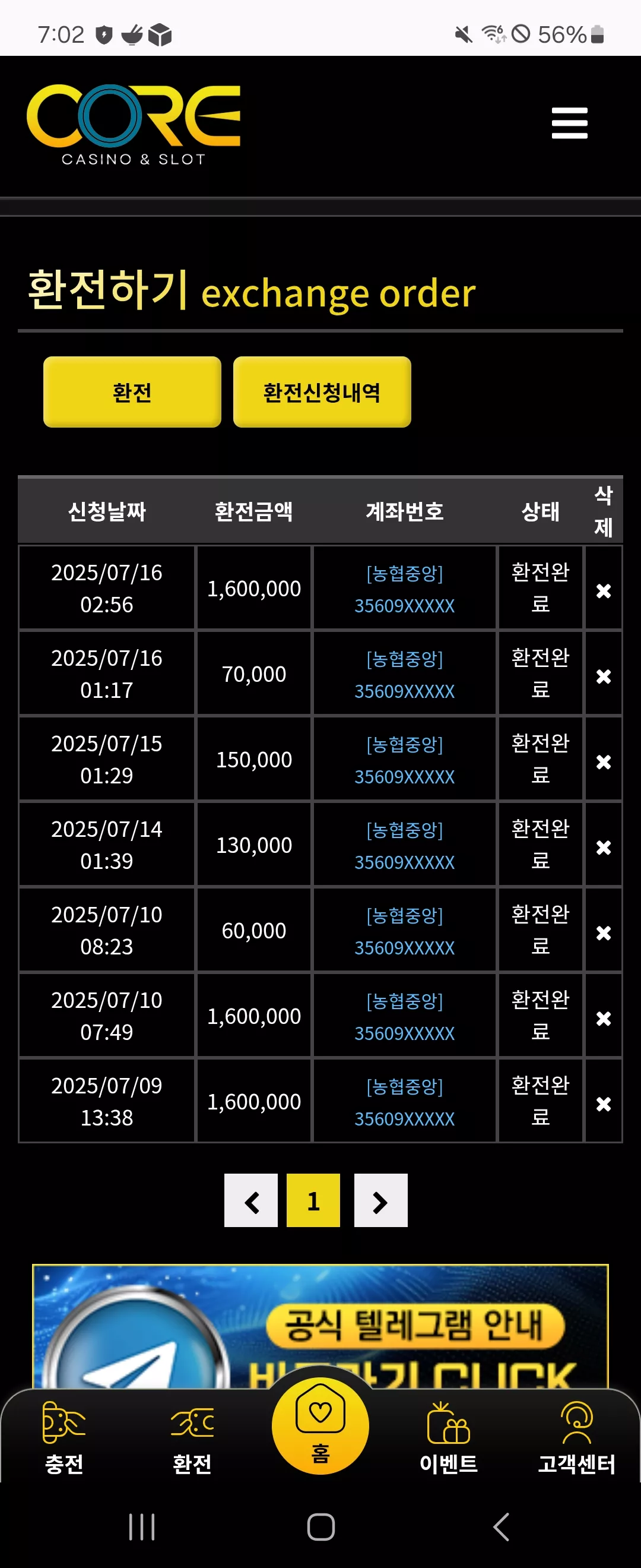Delete the 2025/07/10 07:49 record
The height and width of the screenshot is (1568, 641).
(x=603, y=1019)
